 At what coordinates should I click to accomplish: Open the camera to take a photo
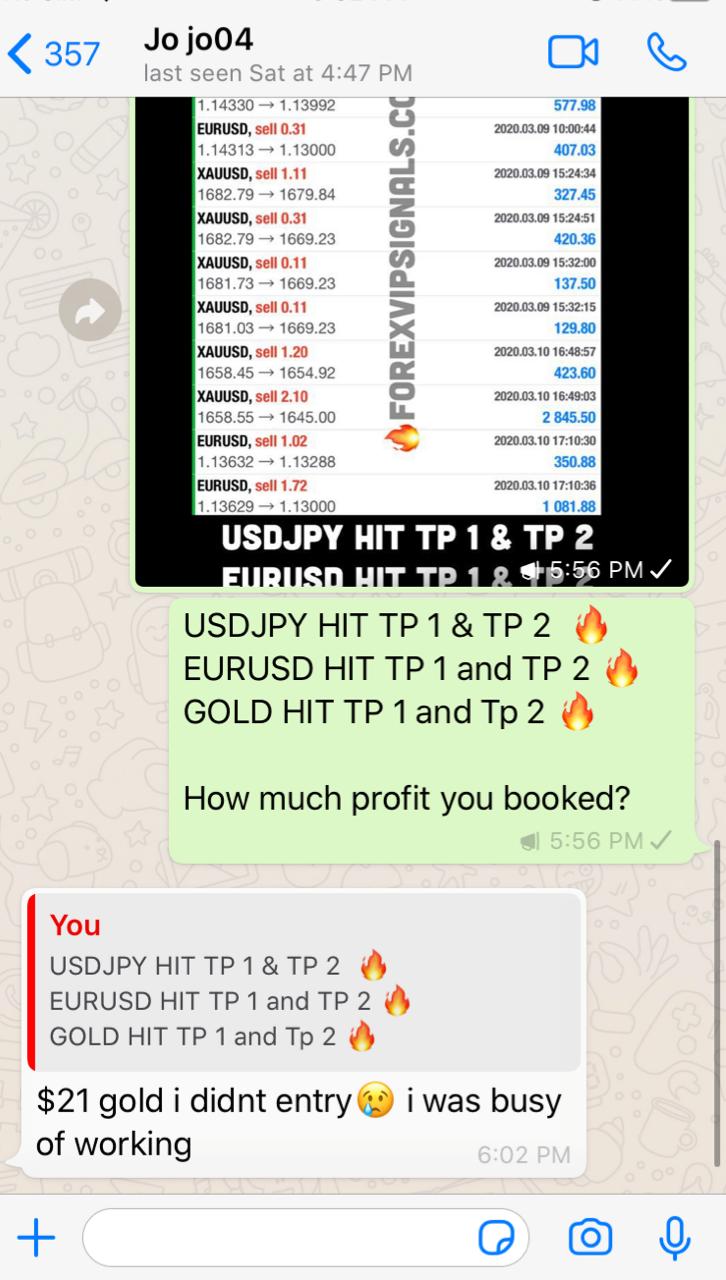[x=590, y=1239]
